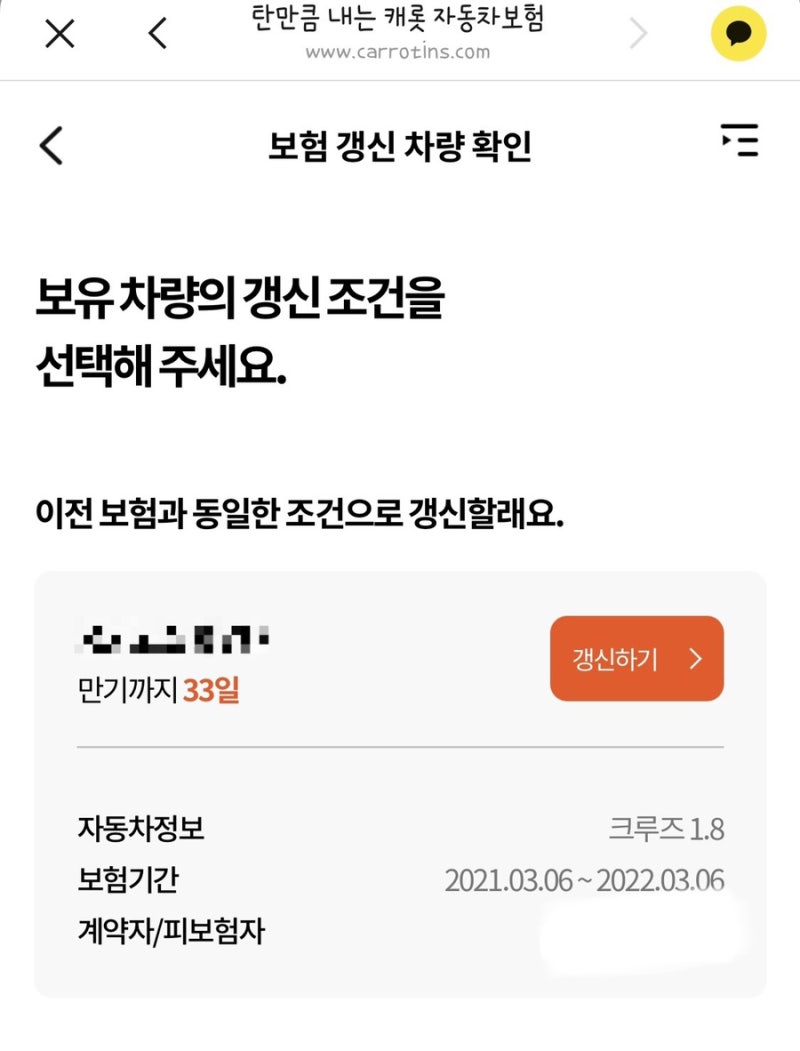The image size is (800, 1051).
Task: Go forward in the browser
Action: (x=638, y=35)
